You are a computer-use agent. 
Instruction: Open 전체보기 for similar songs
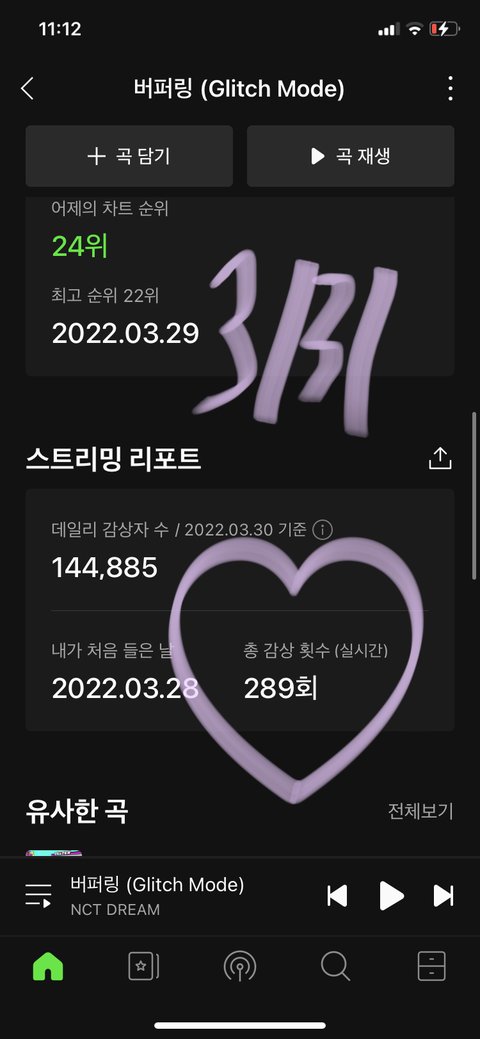click(420, 811)
